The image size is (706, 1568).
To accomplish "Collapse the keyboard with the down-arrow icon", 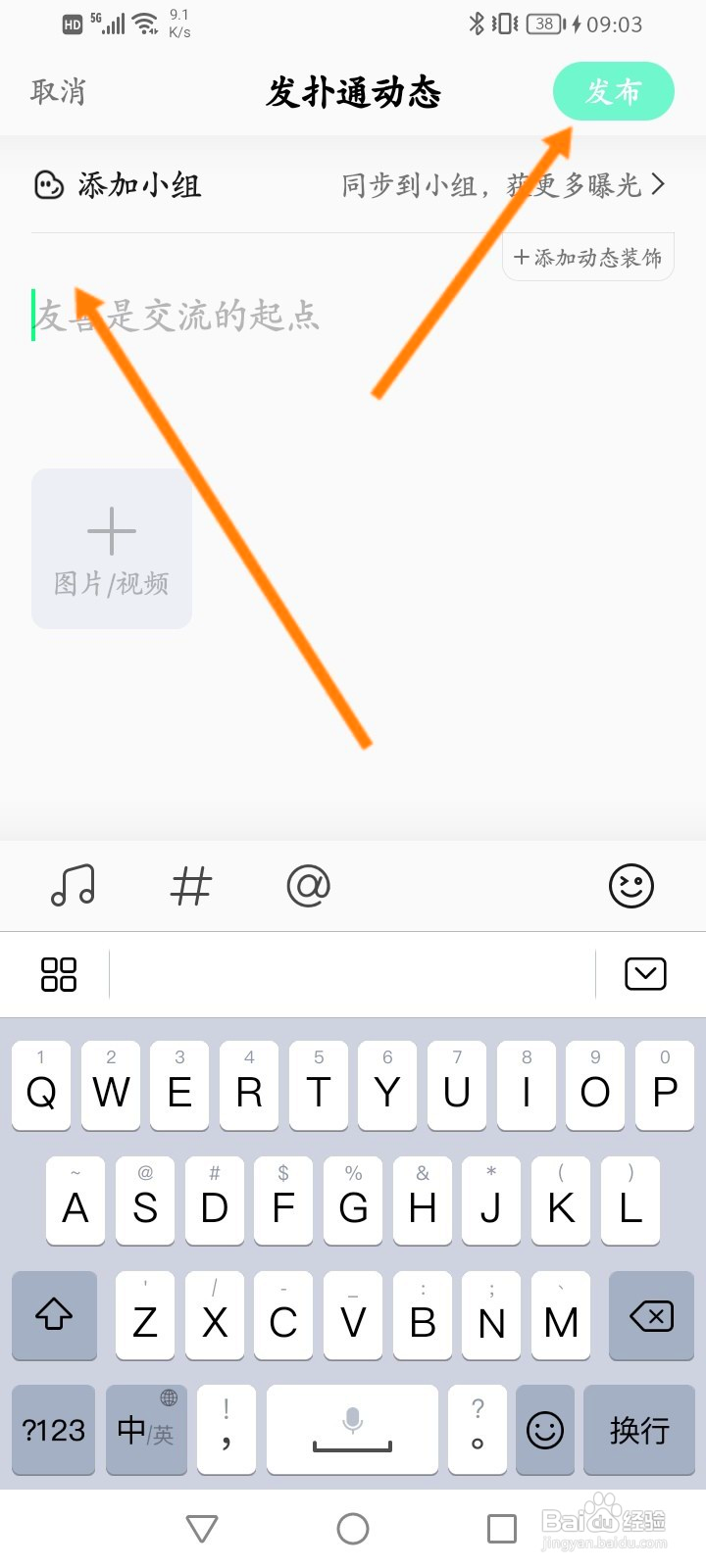I will (645, 974).
